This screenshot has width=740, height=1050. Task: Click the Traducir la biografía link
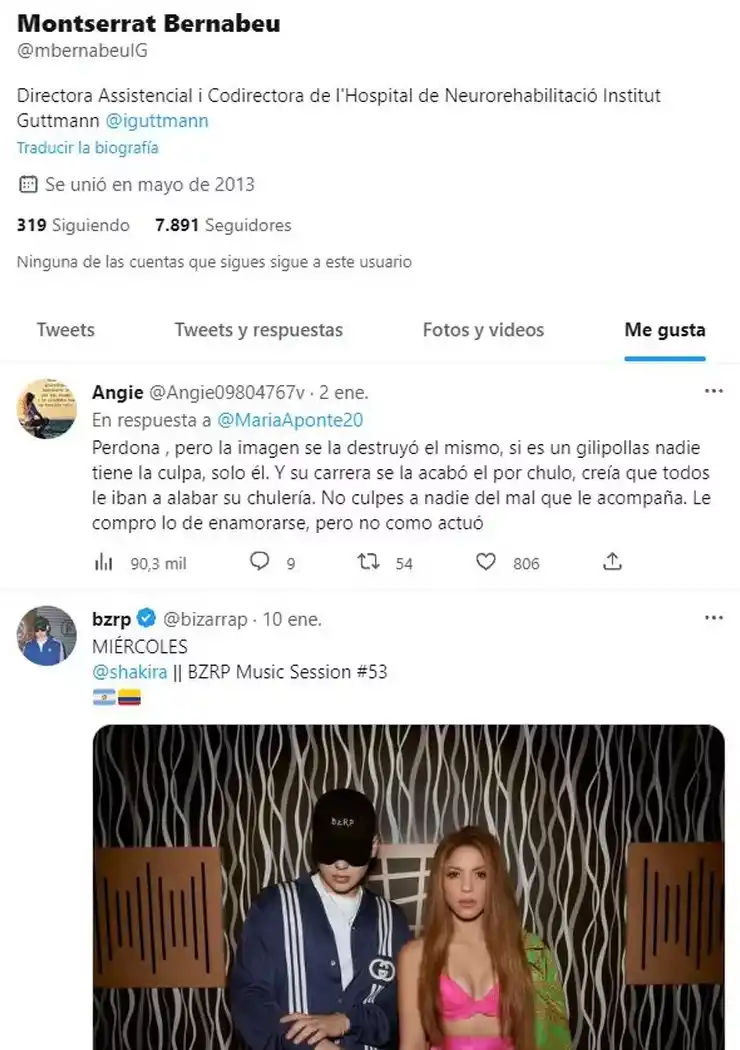[x=86, y=147]
